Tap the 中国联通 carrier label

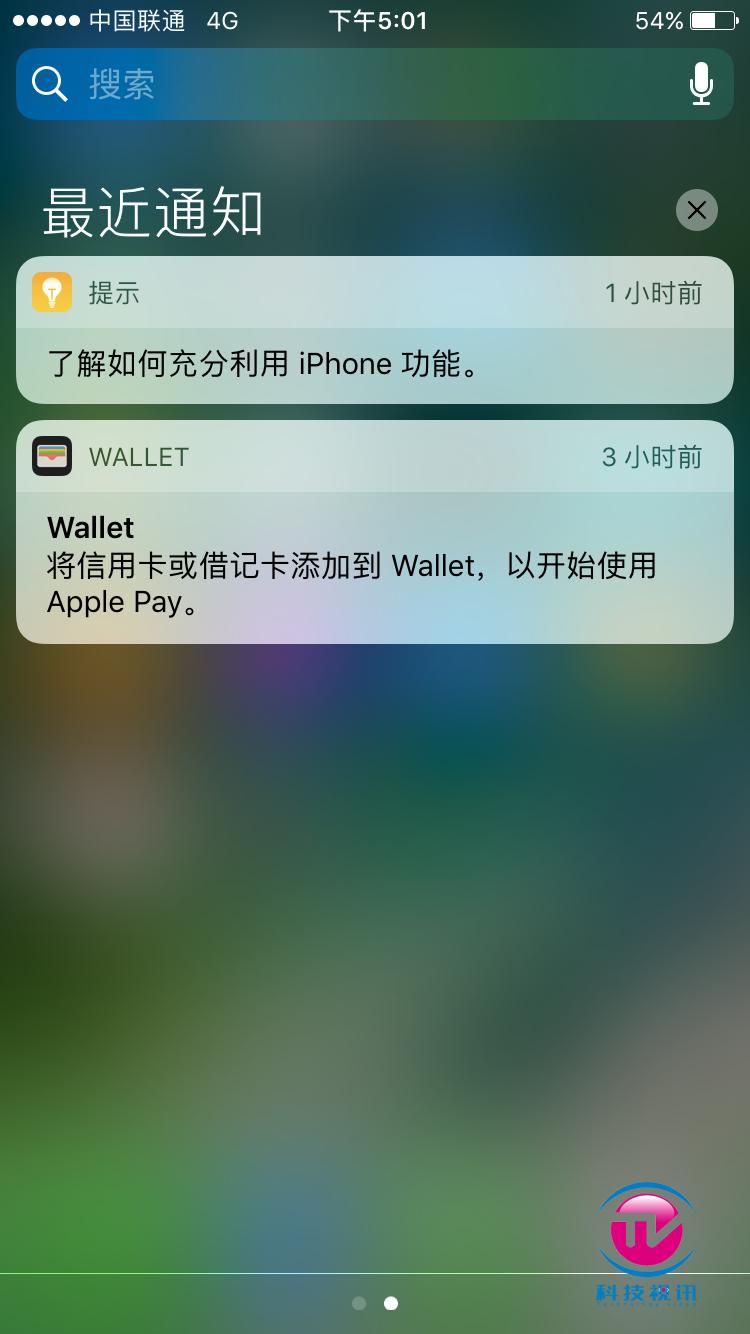click(x=128, y=20)
